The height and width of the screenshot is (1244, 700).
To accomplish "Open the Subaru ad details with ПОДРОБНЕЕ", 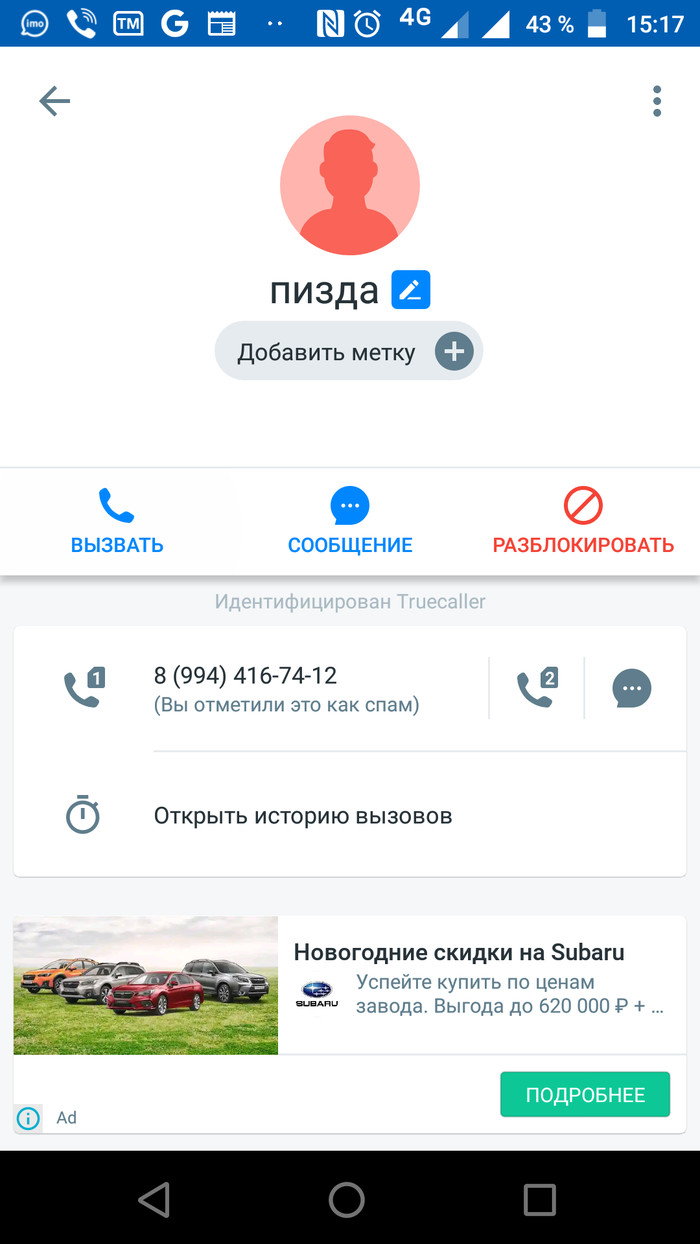I will pos(585,1094).
